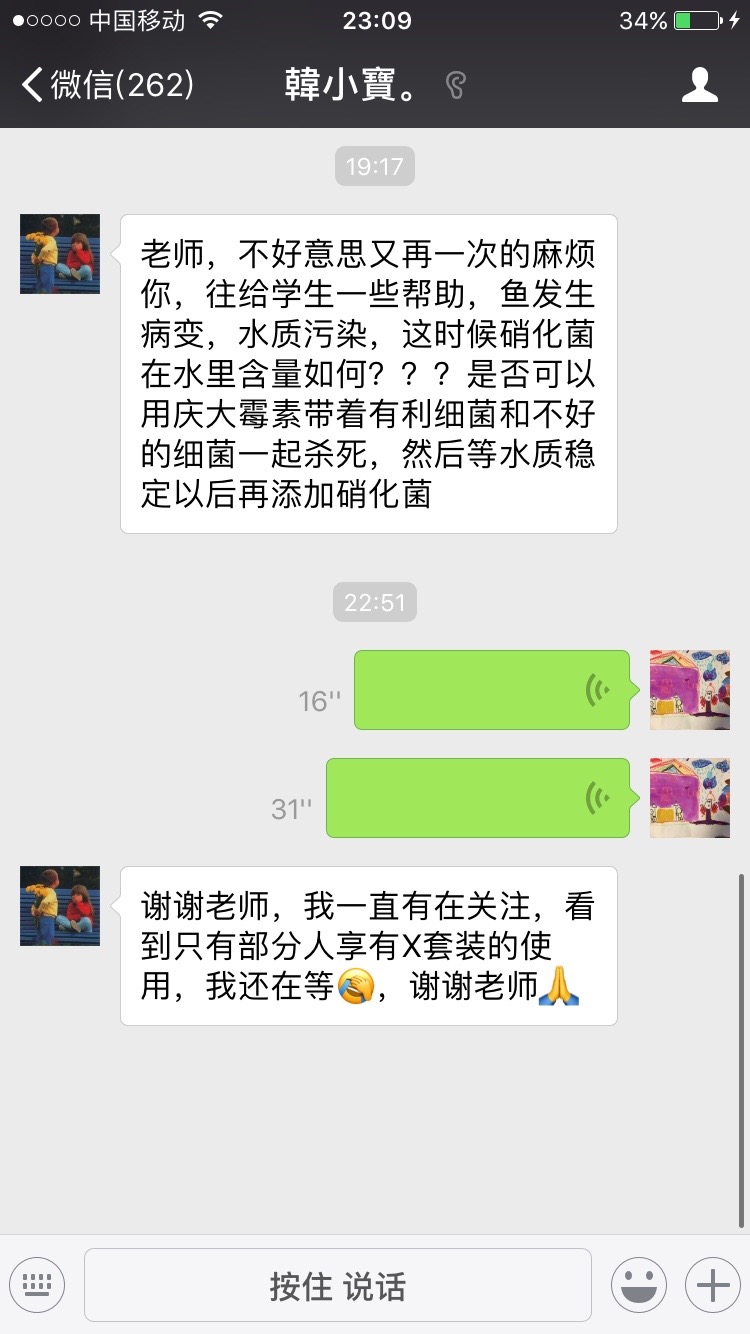Tap the plus icon to attach content
Viewport: 750px width, 1334px height.
point(712,1285)
